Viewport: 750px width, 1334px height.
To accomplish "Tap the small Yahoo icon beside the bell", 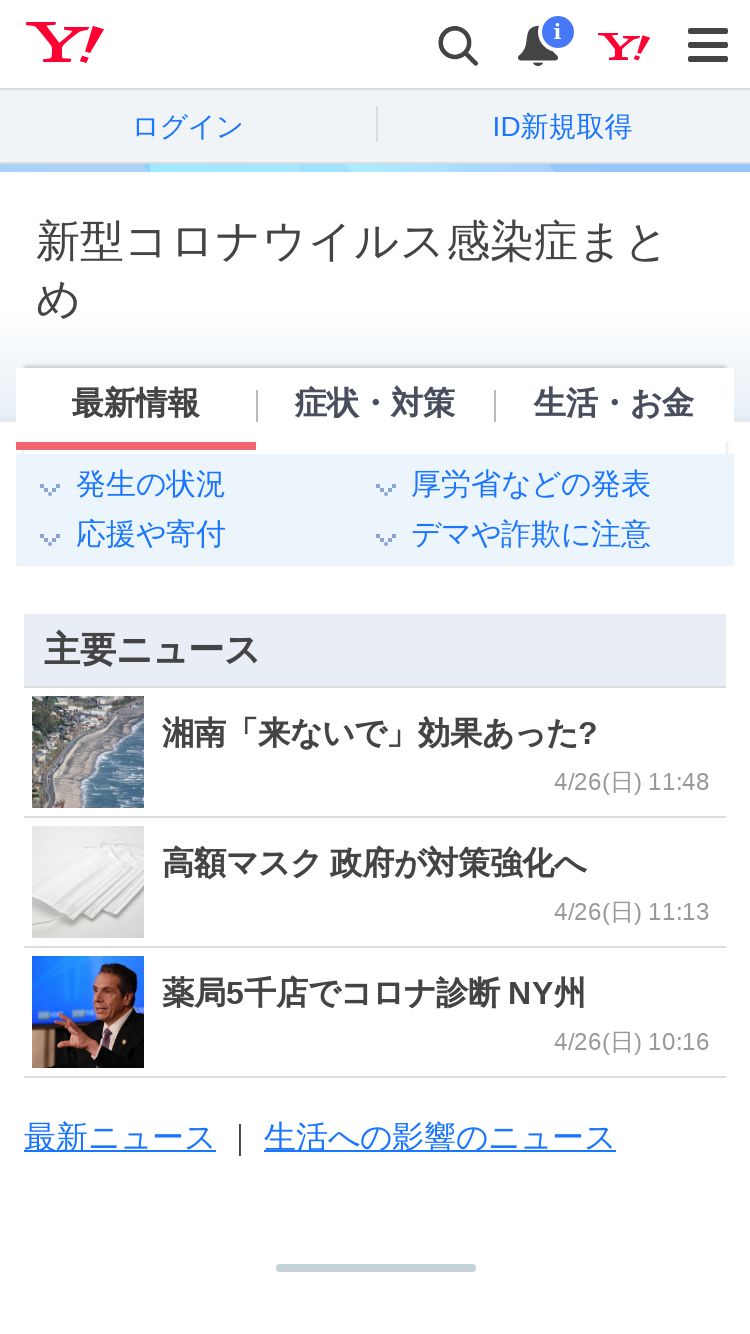I will [x=624, y=46].
